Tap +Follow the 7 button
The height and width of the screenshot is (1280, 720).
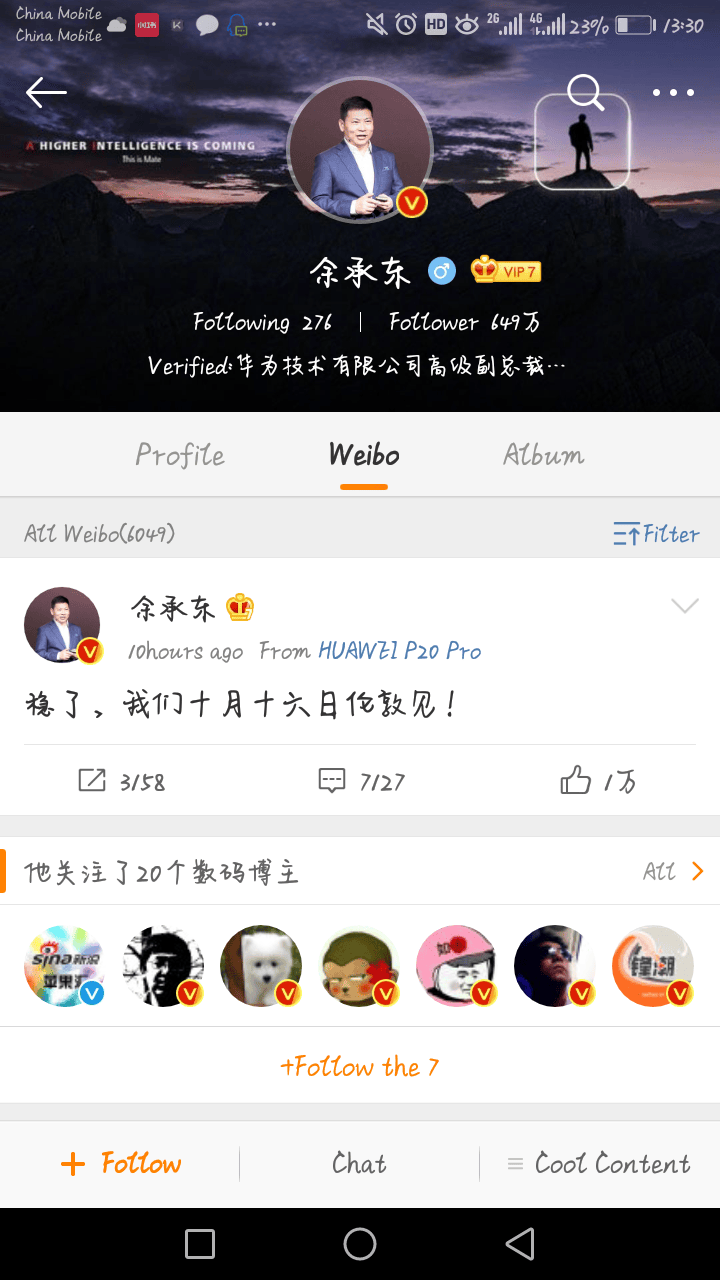pos(360,1067)
